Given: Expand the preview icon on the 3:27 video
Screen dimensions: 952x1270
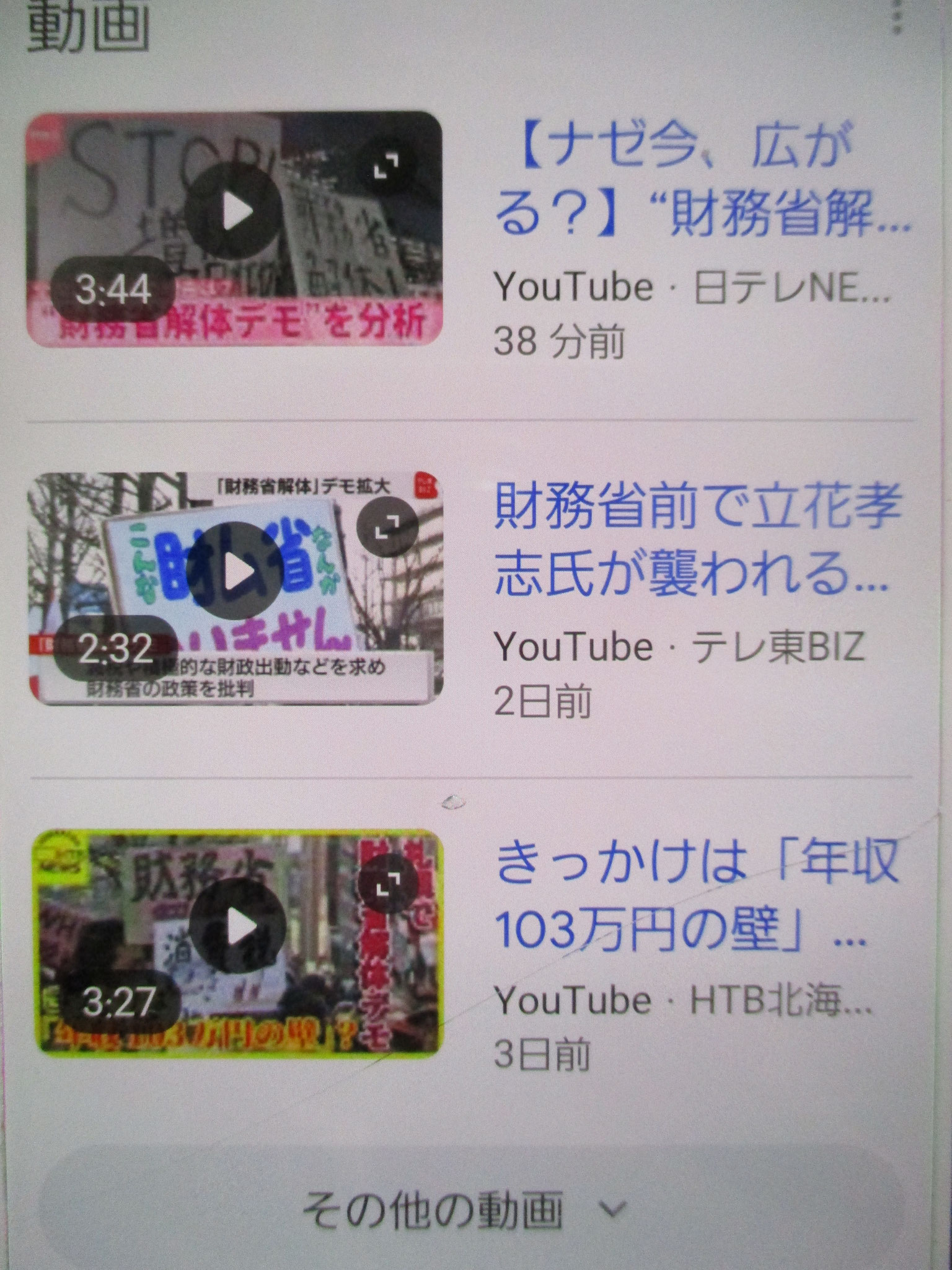Looking at the screenshot, I should 388,883.
